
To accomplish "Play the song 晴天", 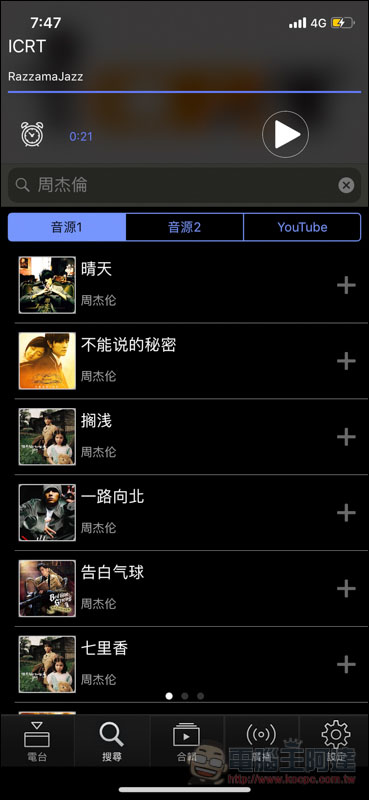I will [174, 285].
